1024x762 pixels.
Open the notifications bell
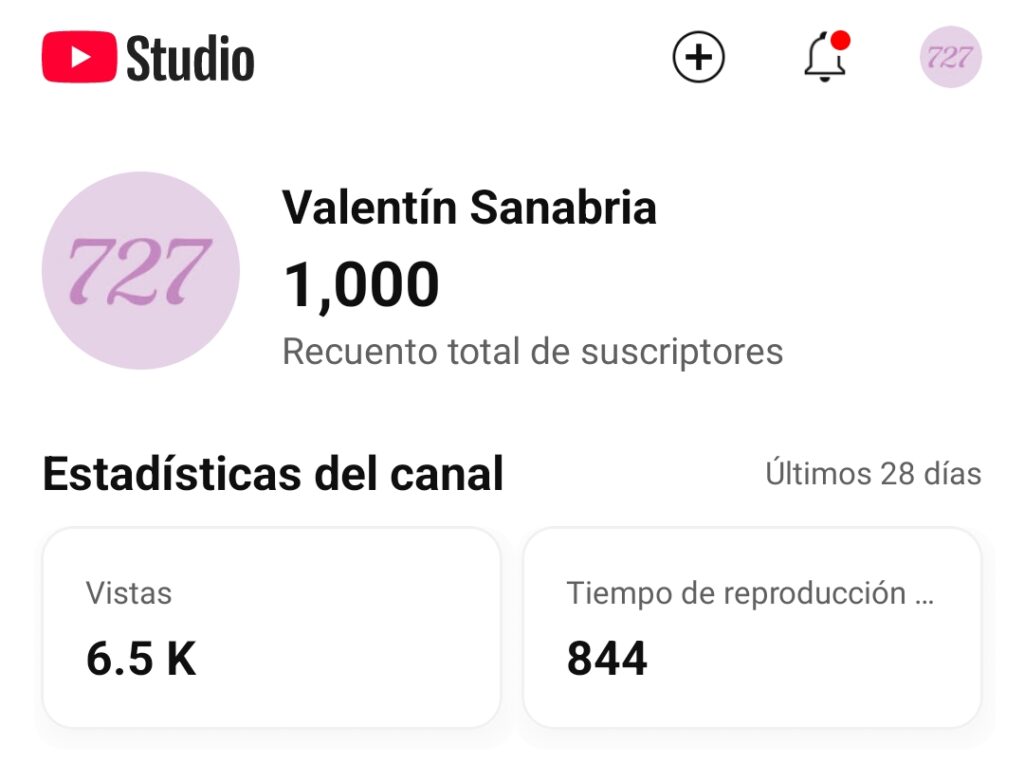(x=825, y=57)
